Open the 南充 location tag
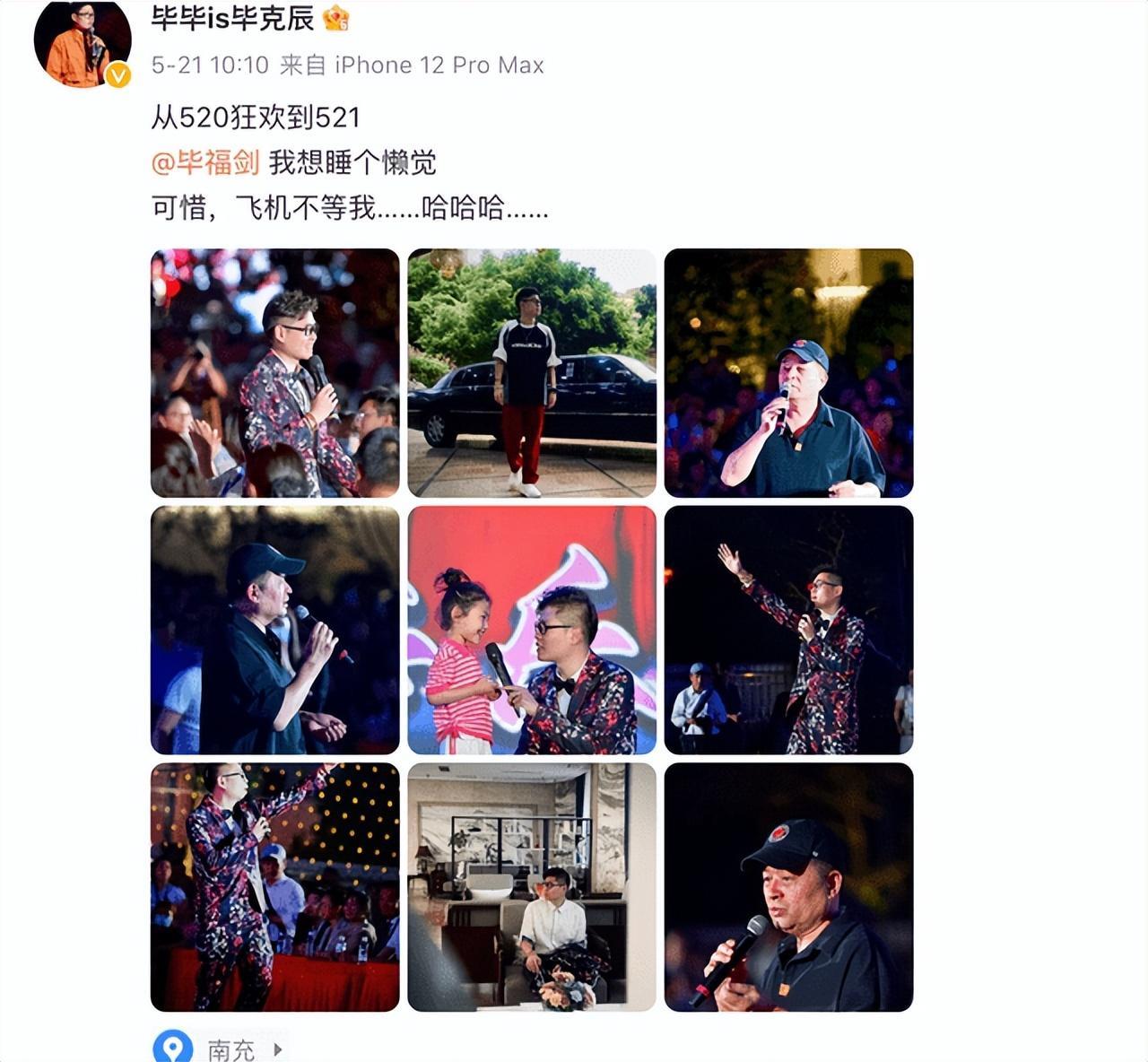Screen dimensions: 1148x1062 point(231,1049)
